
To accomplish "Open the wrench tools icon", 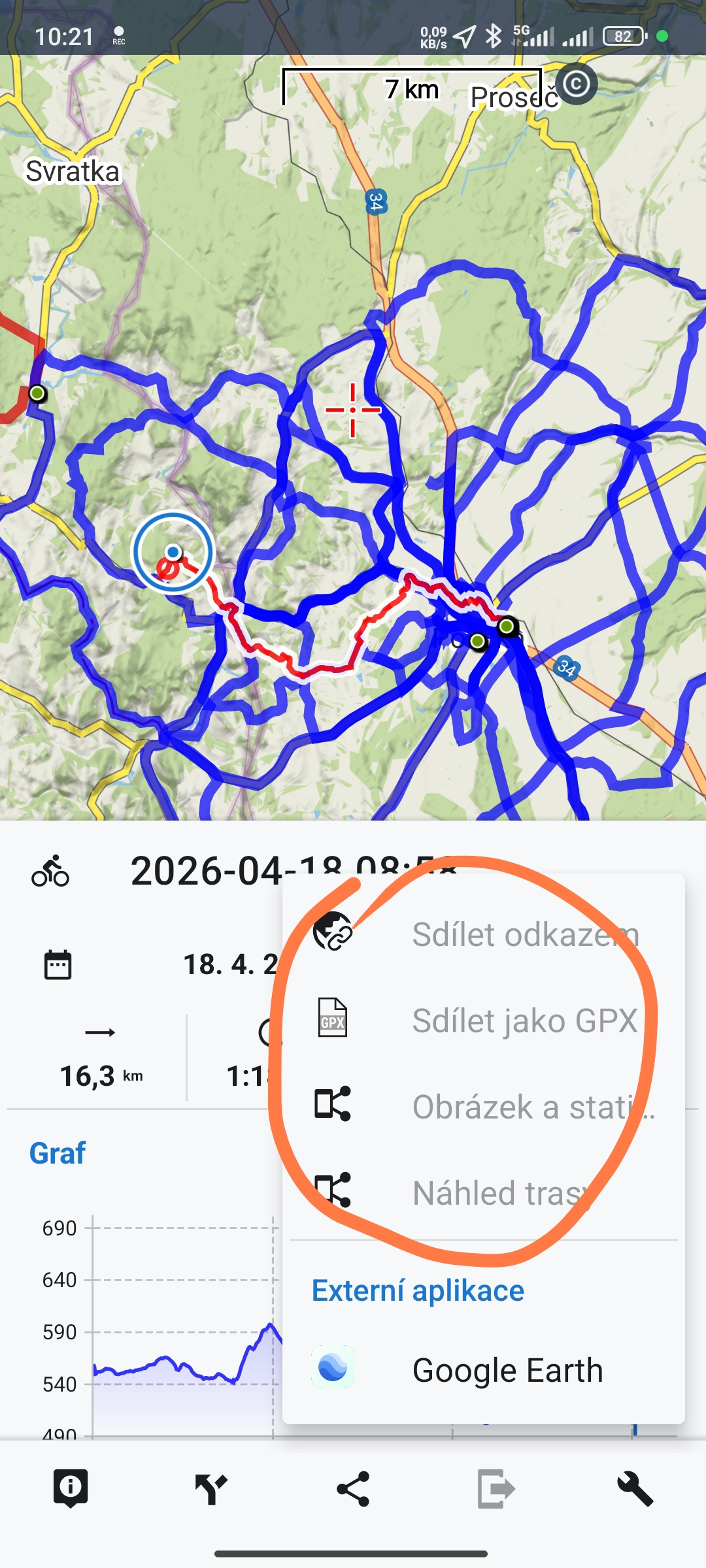I will (635, 1488).
